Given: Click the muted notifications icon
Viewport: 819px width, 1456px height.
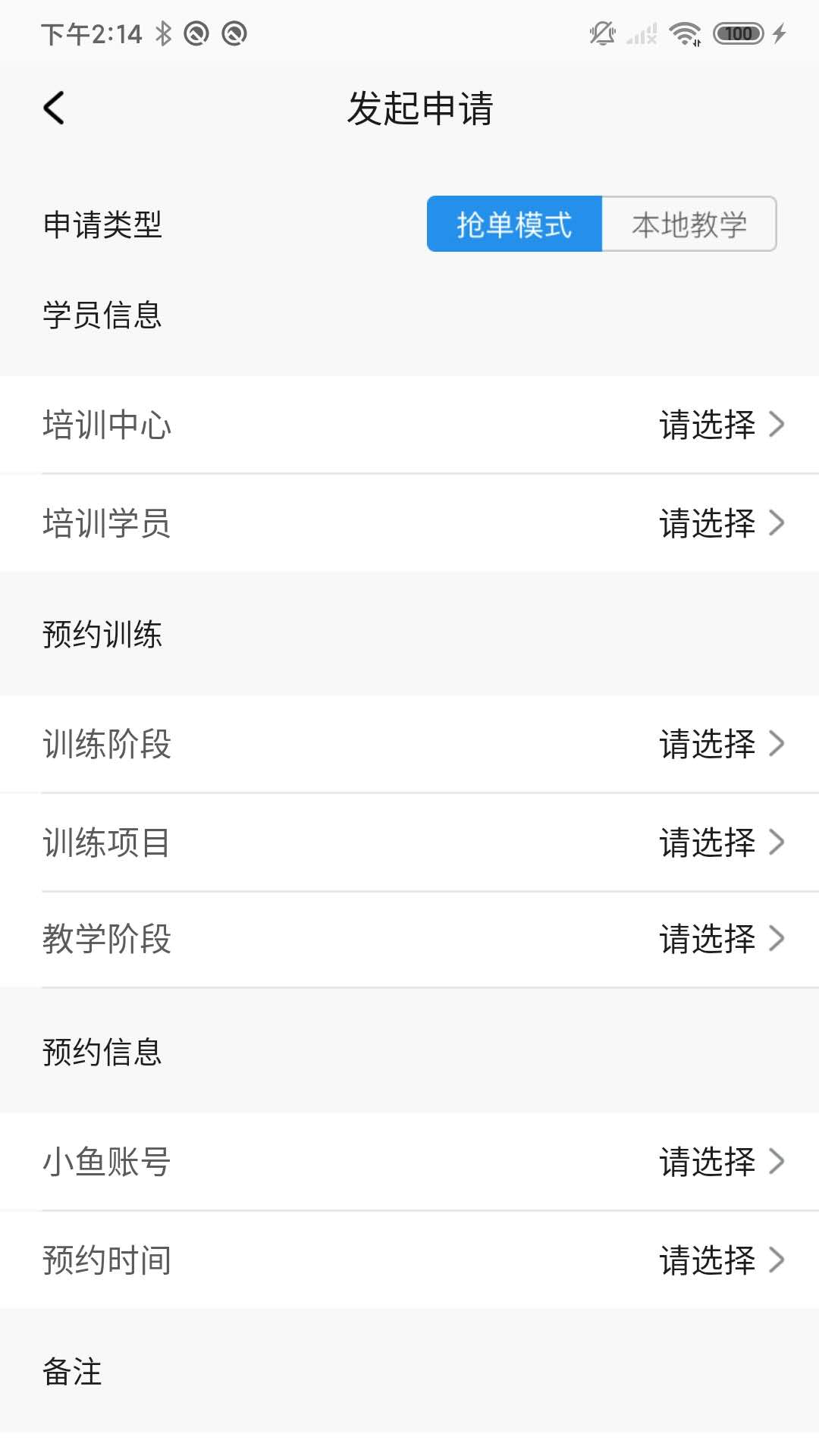Looking at the screenshot, I should [599, 33].
